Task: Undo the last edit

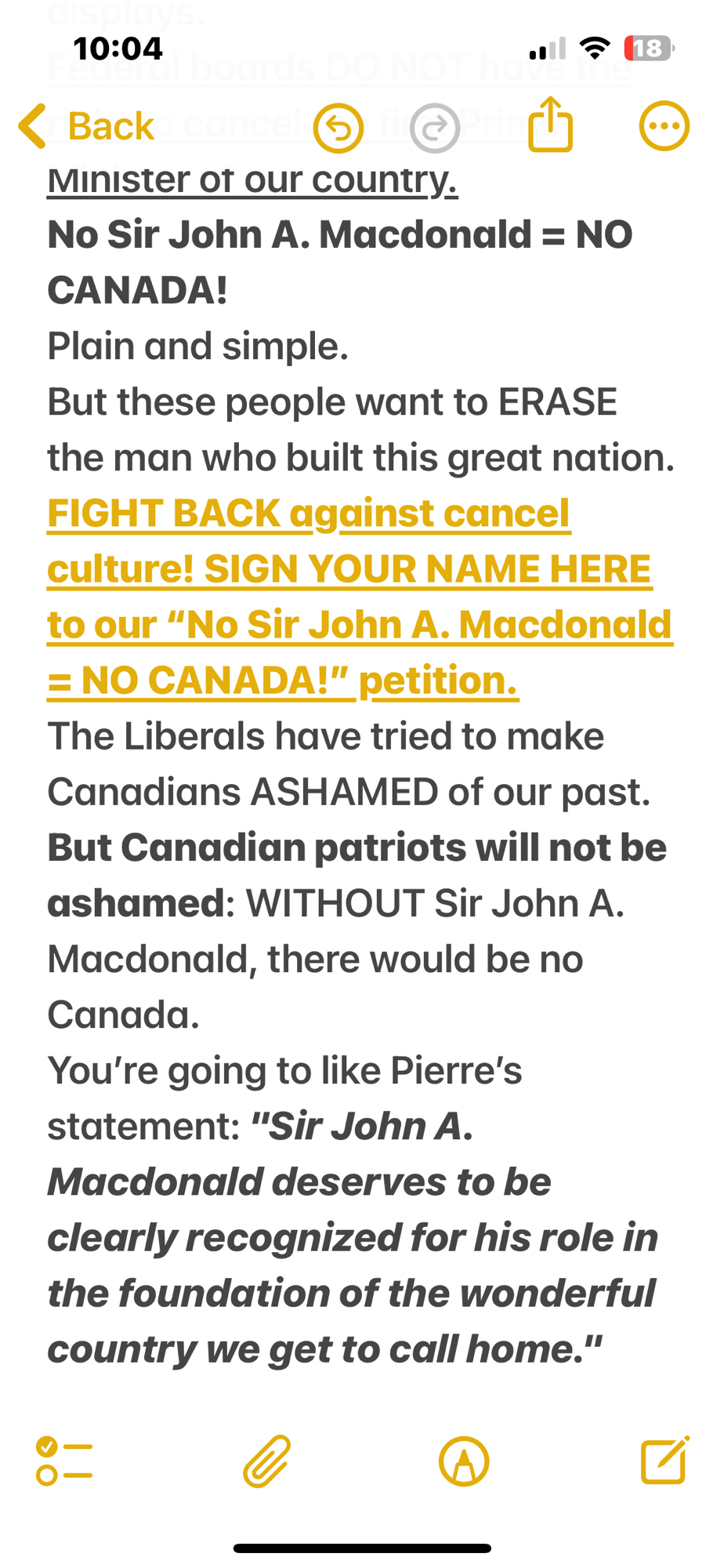Action: pos(338,128)
